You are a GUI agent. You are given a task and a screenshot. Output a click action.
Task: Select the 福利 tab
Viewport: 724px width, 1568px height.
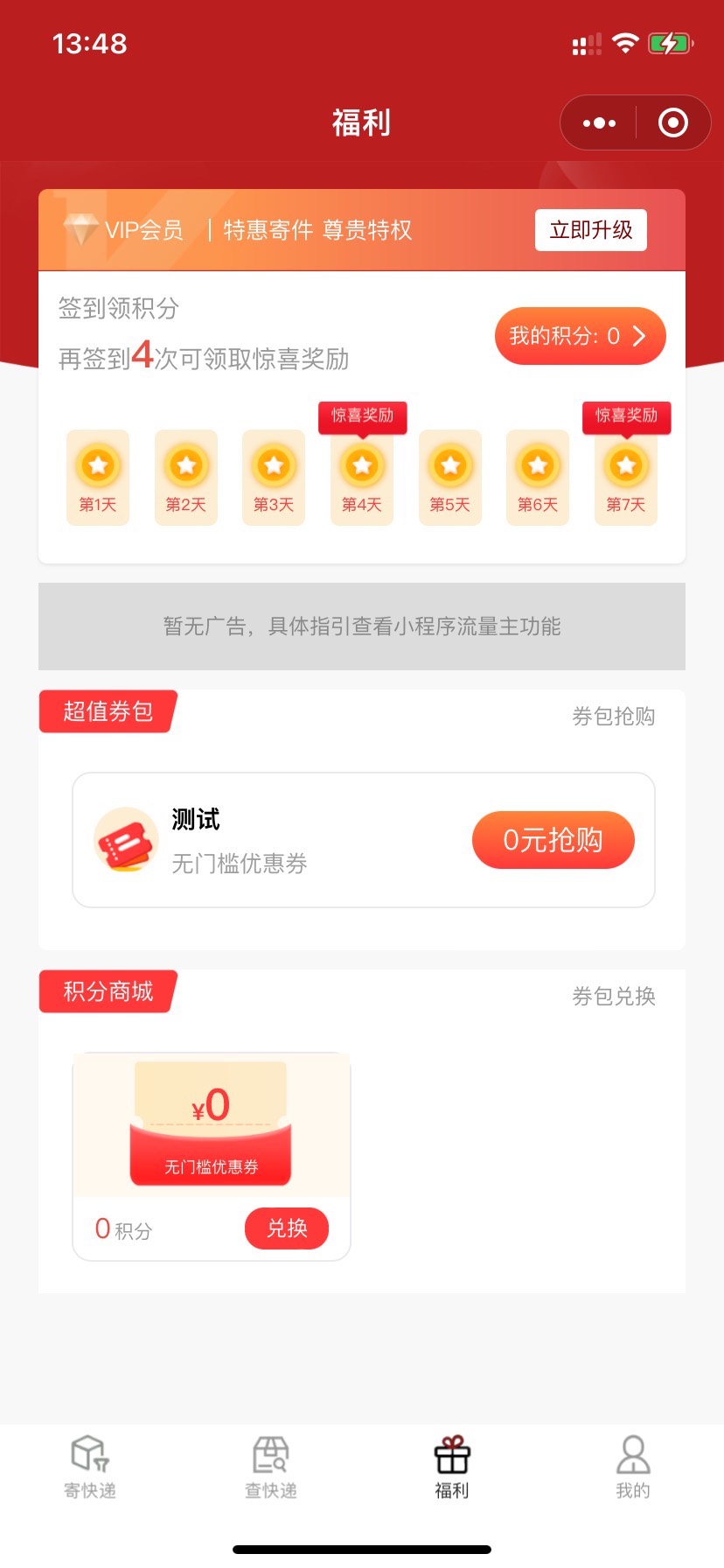pyautogui.click(x=452, y=1466)
